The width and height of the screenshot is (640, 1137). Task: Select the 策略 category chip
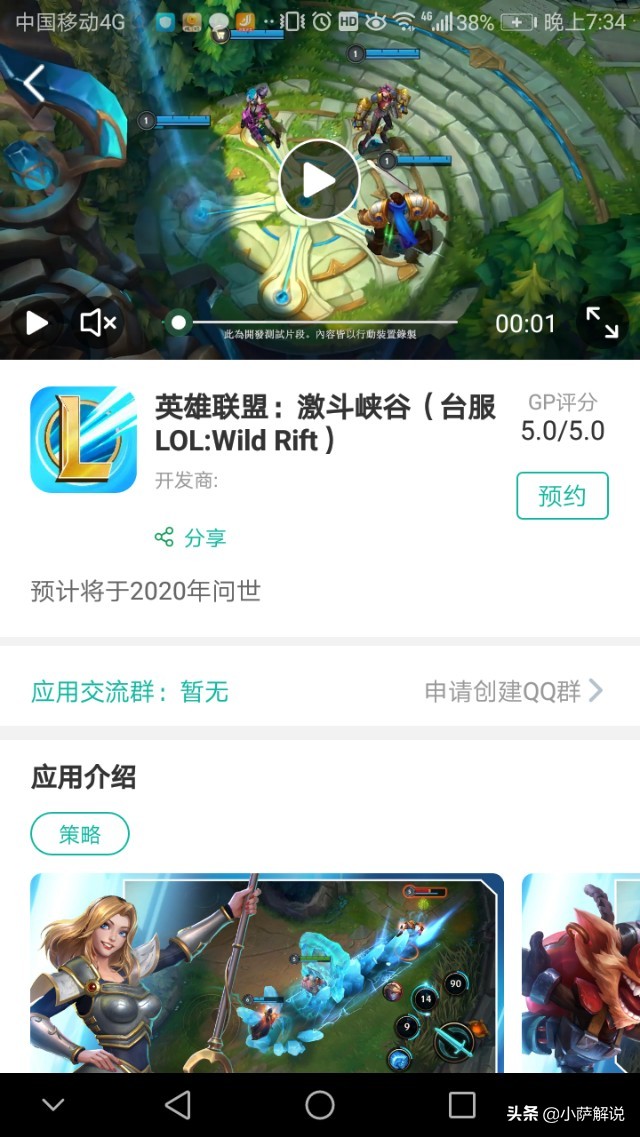point(80,834)
